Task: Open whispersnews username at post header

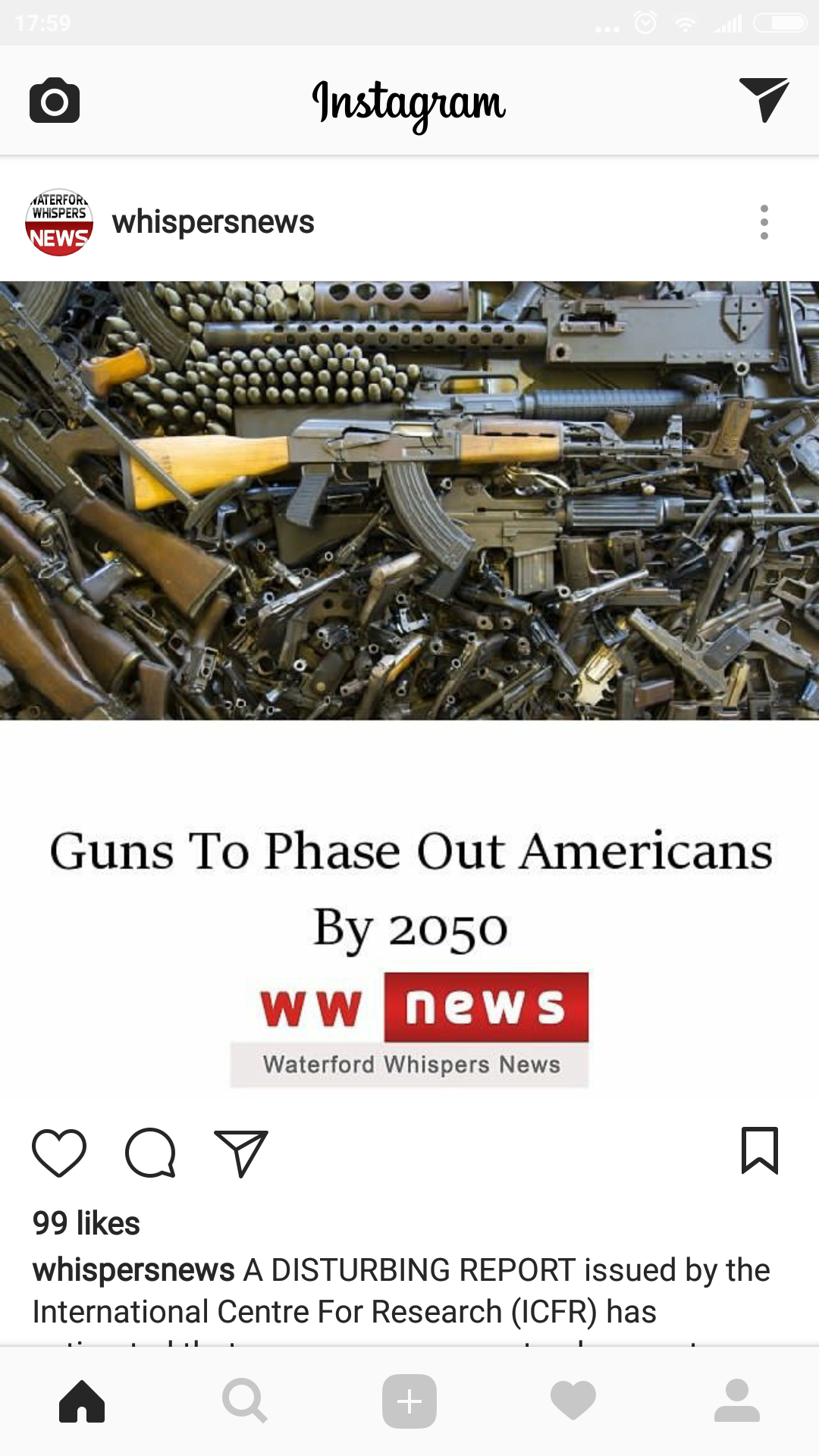Action: coord(213,222)
